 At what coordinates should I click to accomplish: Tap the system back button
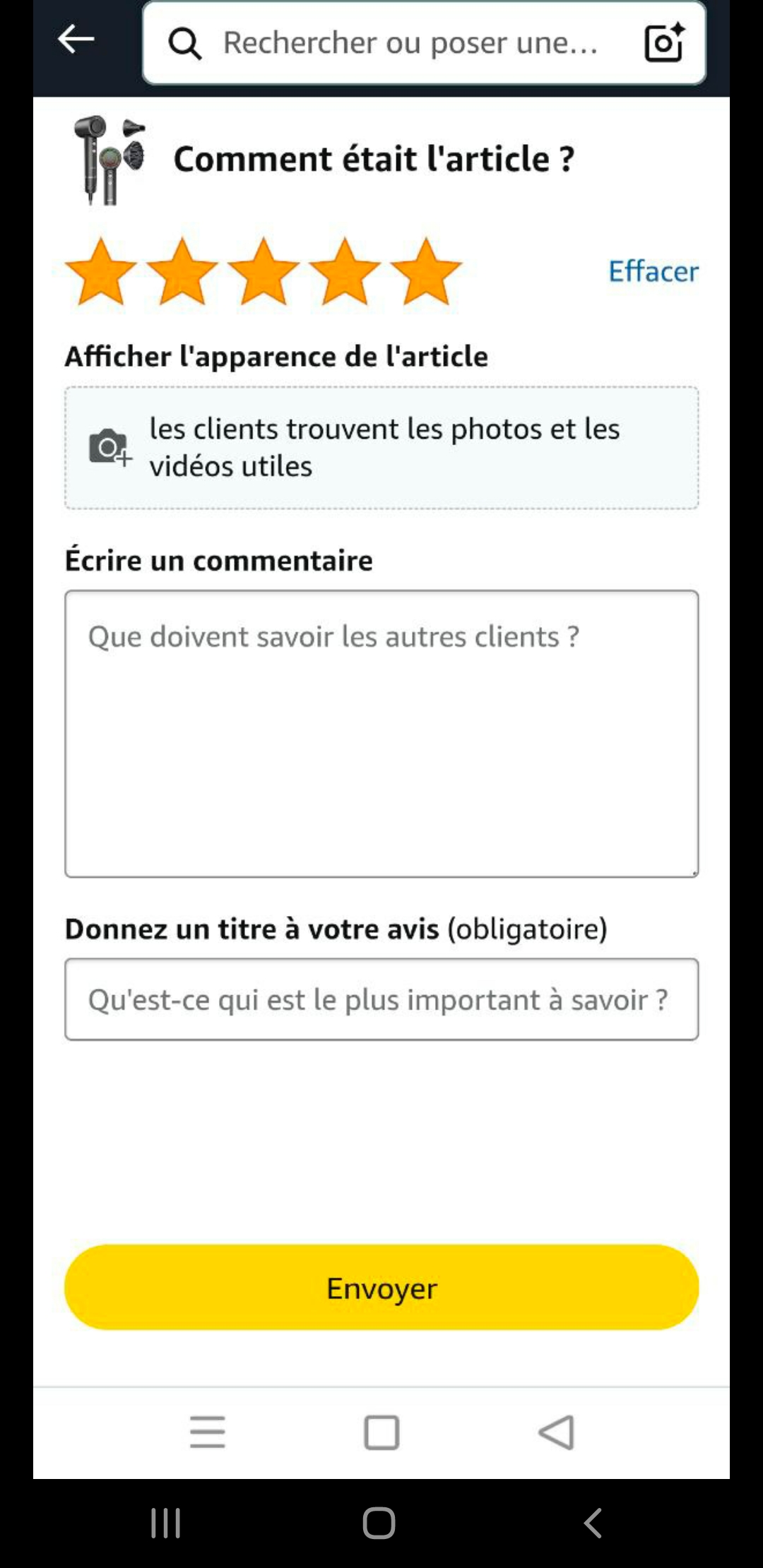[593, 1523]
